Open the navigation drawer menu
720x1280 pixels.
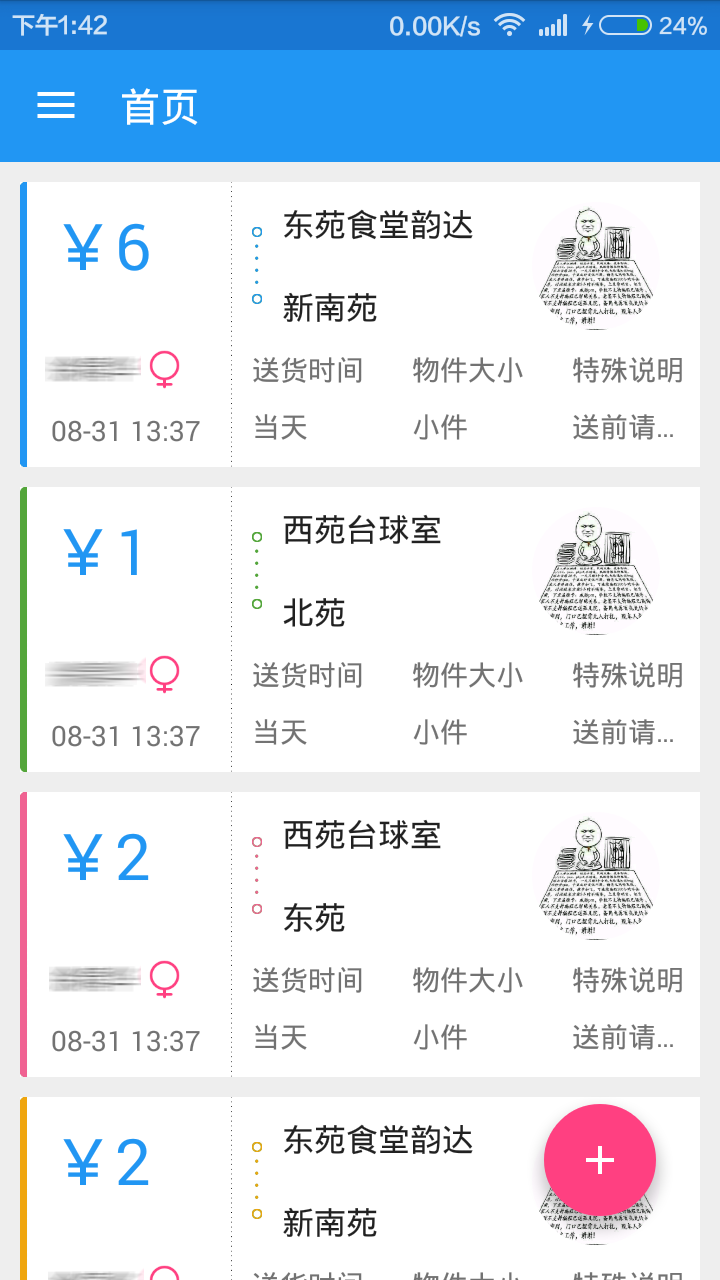click(x=56, y=106)
